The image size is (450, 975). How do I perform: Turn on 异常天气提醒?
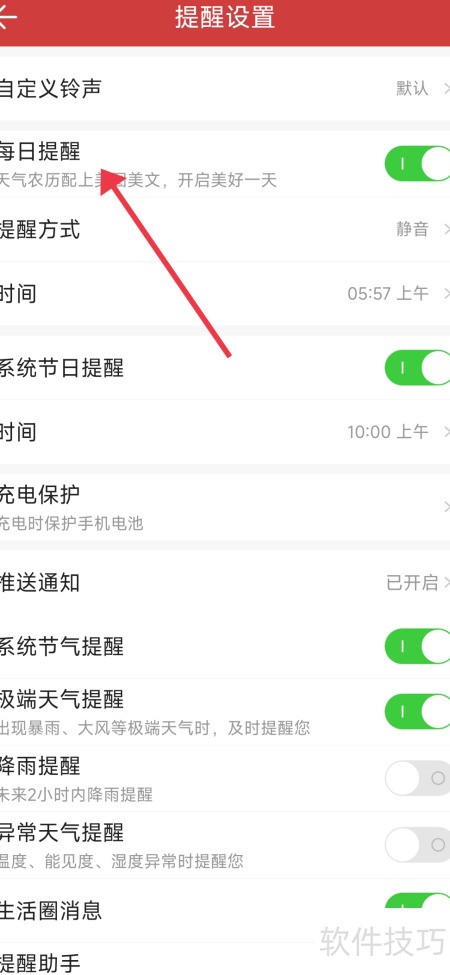click(417, 844)
